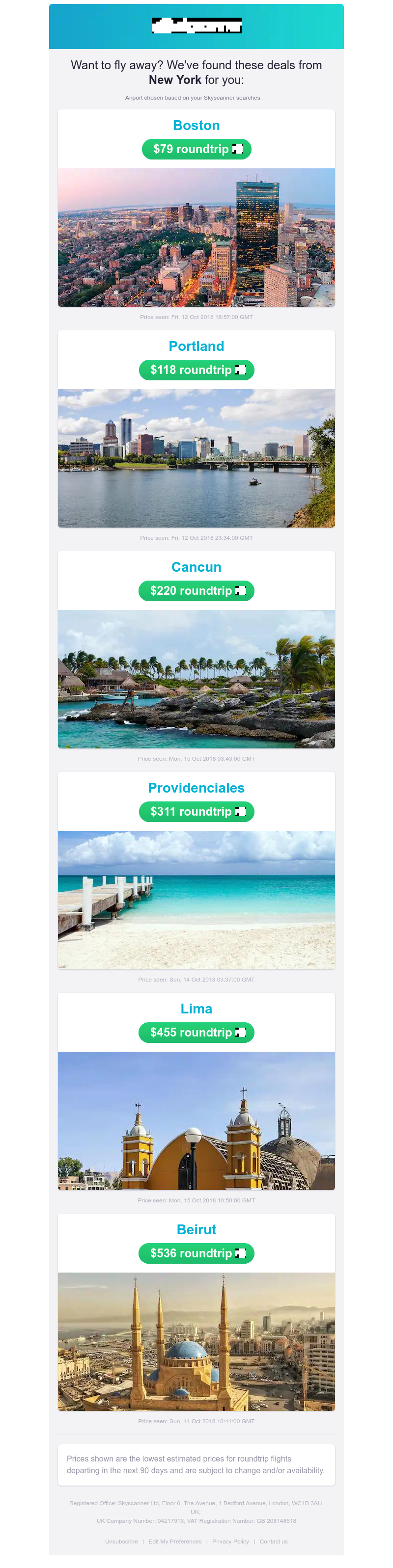
Task: Tap the Providenciales beach photo
Action: click(x=196, y=900)
